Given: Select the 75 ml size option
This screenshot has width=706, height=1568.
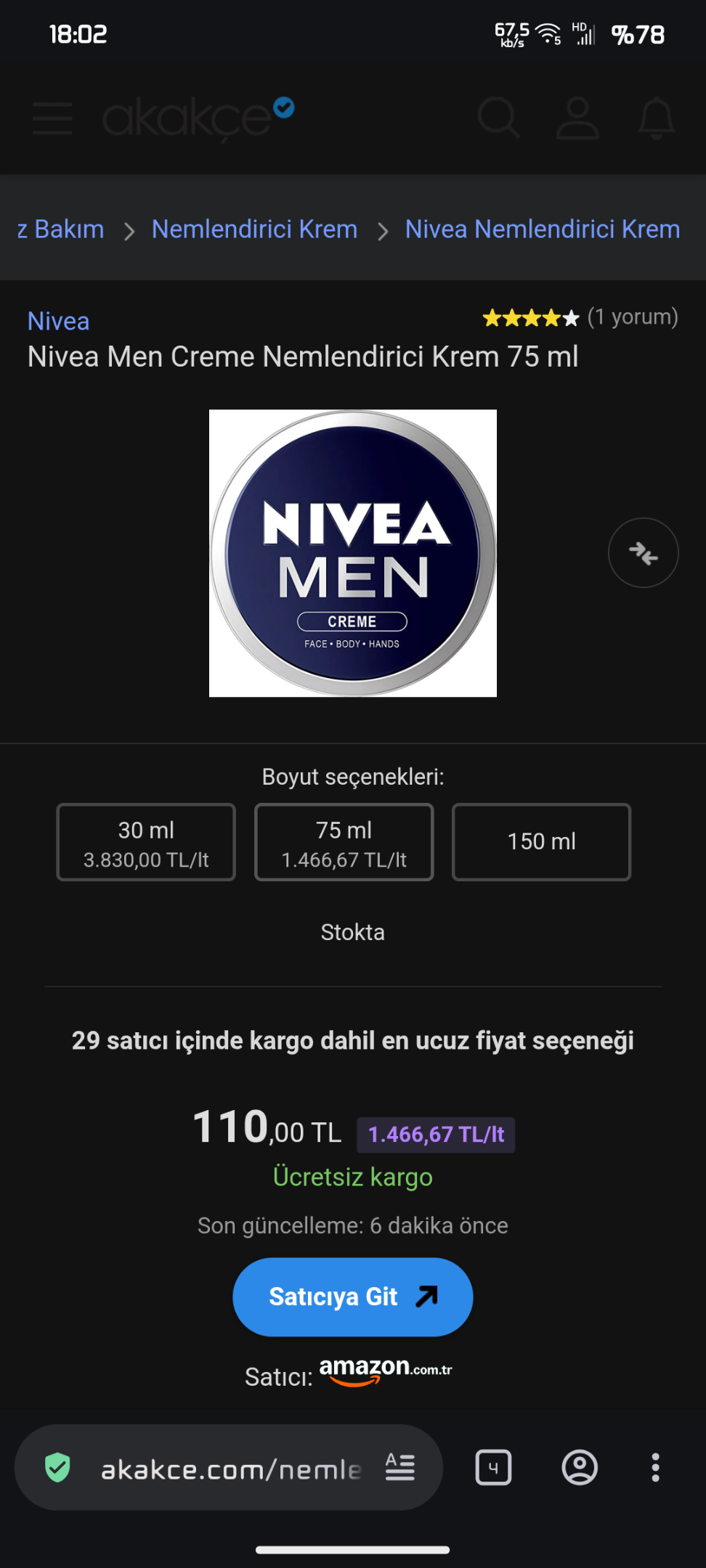Looking at the screenshot, I should [344, 842].
